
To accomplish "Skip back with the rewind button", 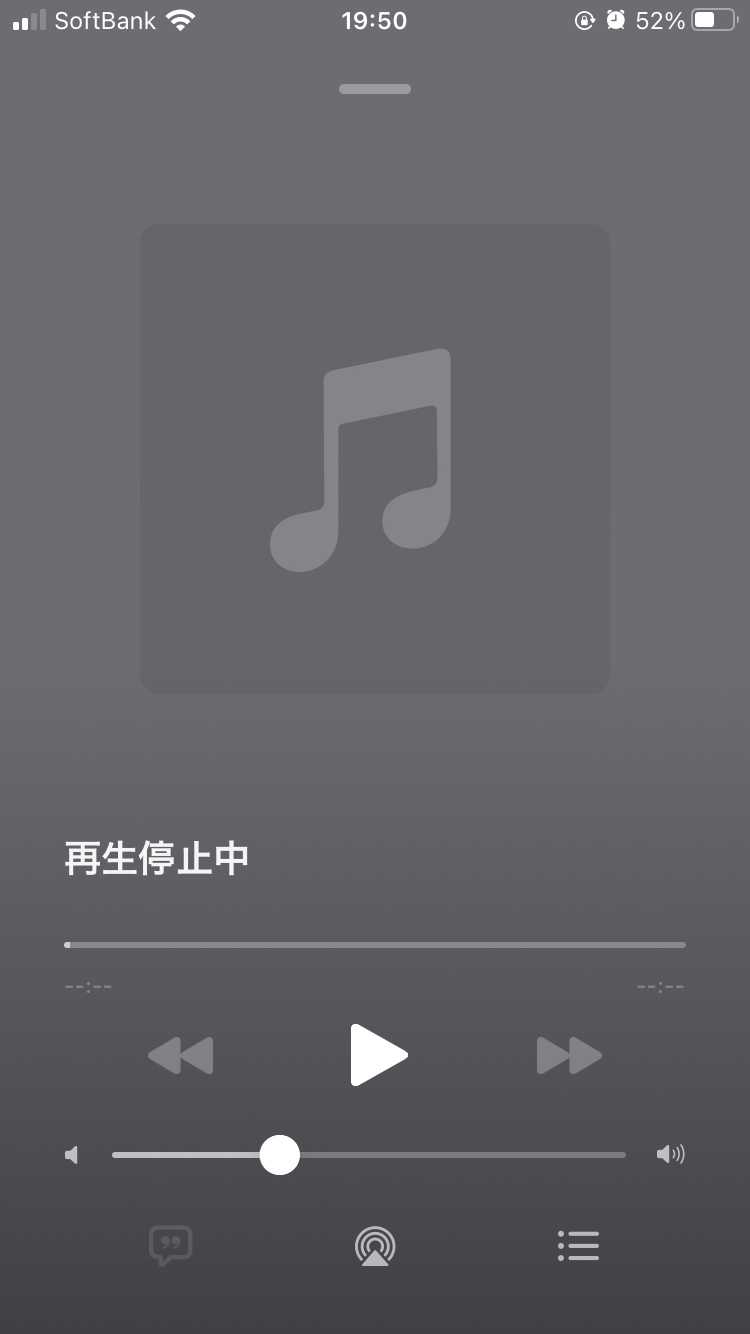I will (181, 1055).
